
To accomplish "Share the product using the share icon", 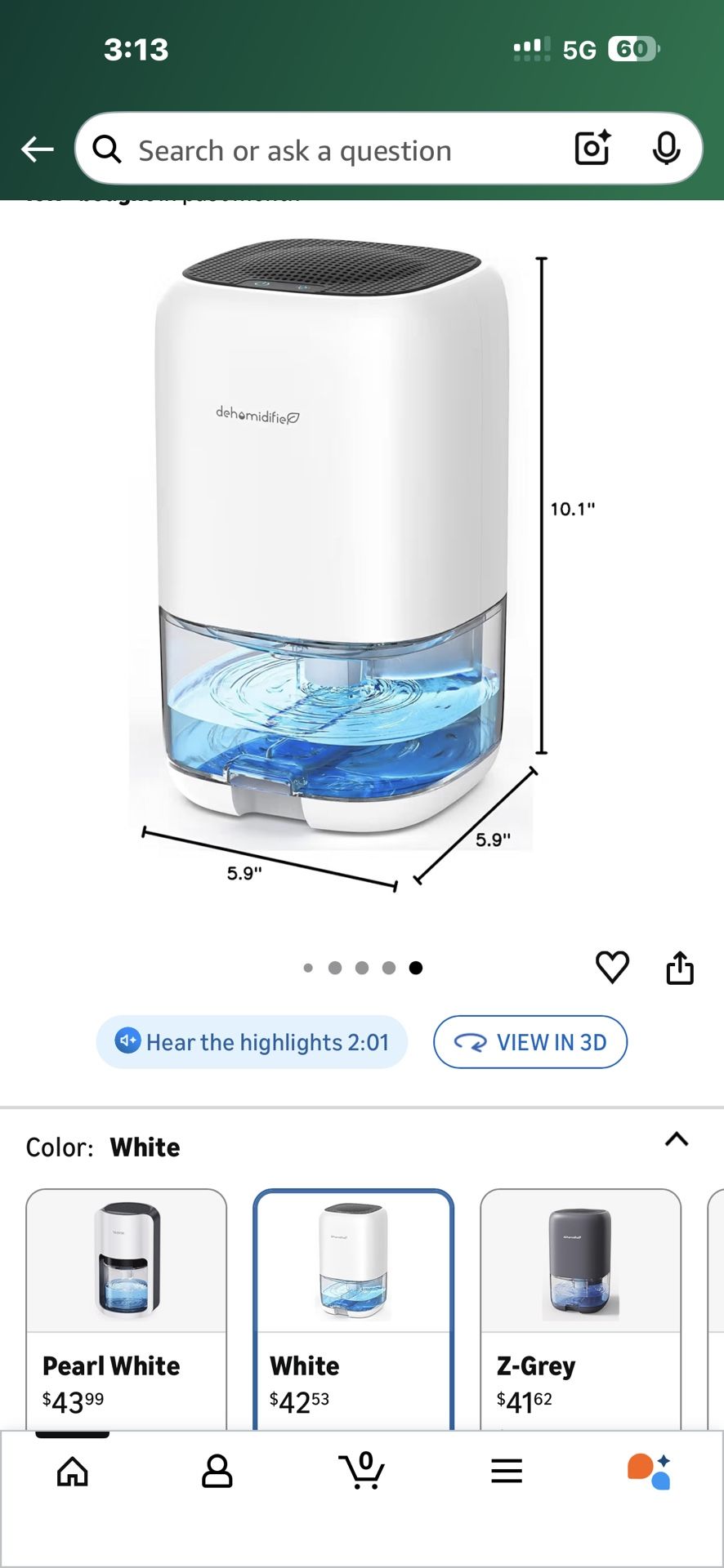I will (x=681, y=967).
